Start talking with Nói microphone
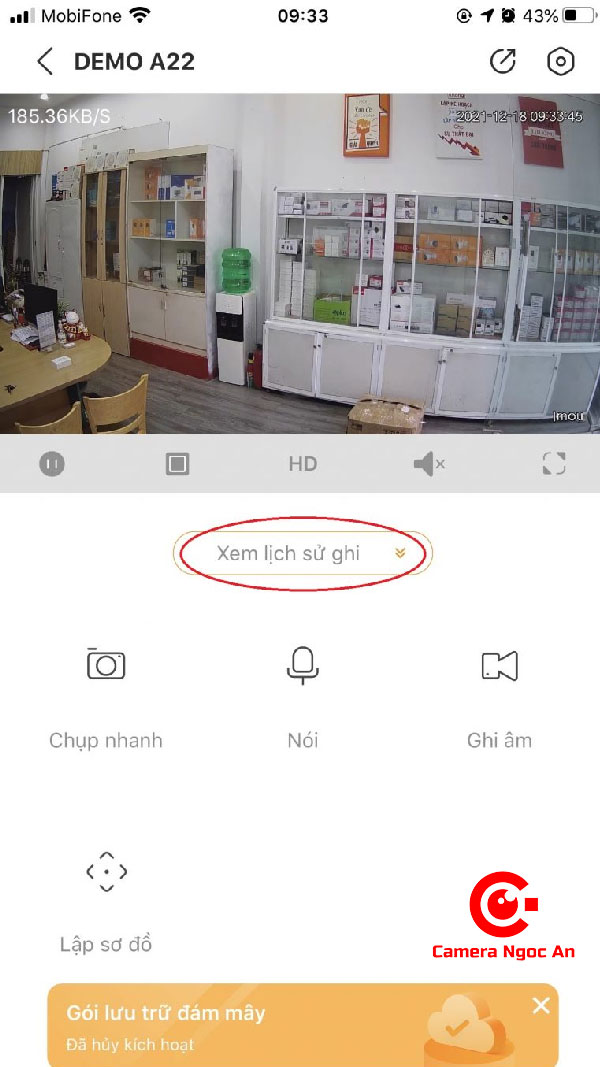The height and width of the screenshot is (1067, 600). (x=302, y=665)
